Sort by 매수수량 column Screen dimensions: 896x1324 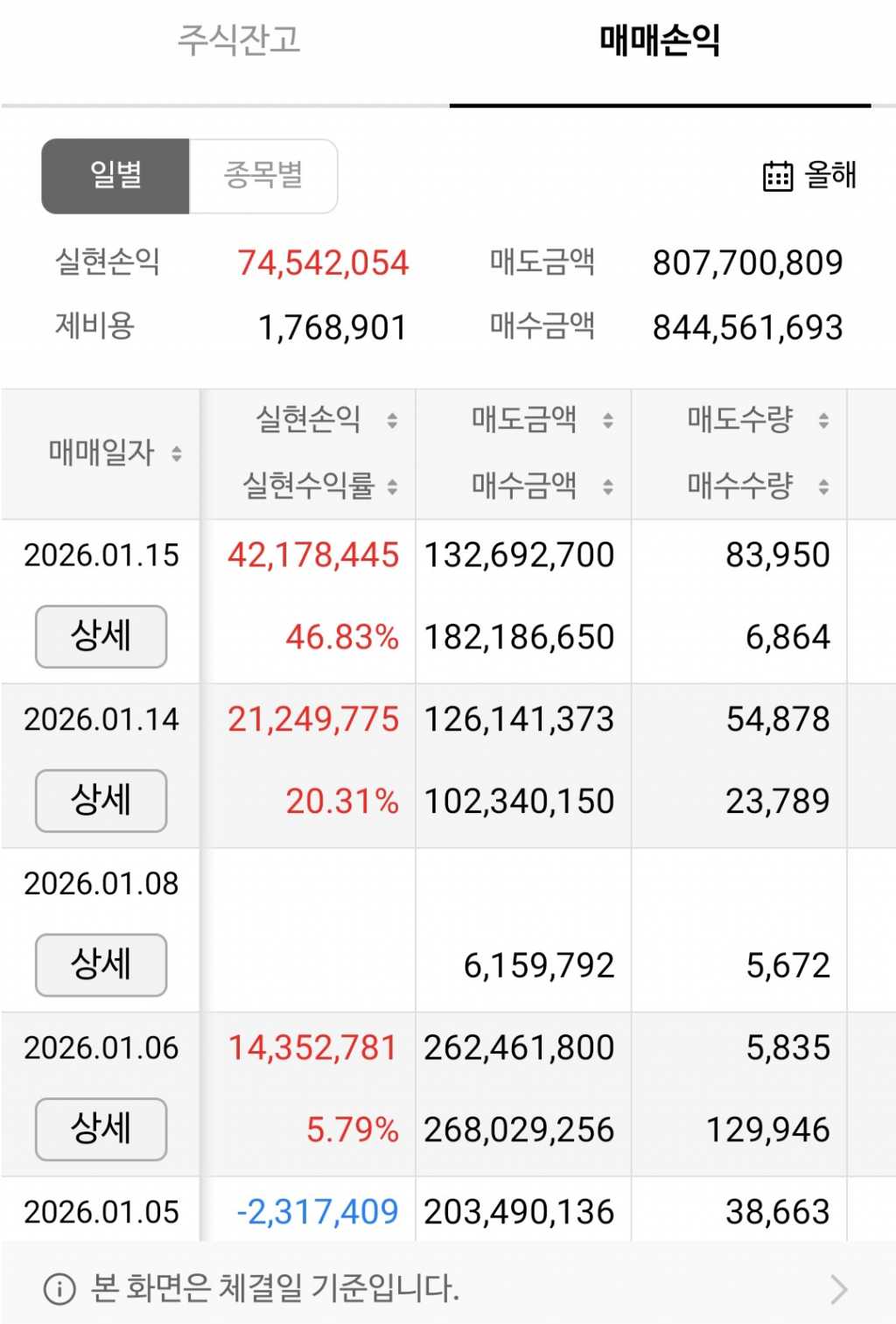(757, 486)
